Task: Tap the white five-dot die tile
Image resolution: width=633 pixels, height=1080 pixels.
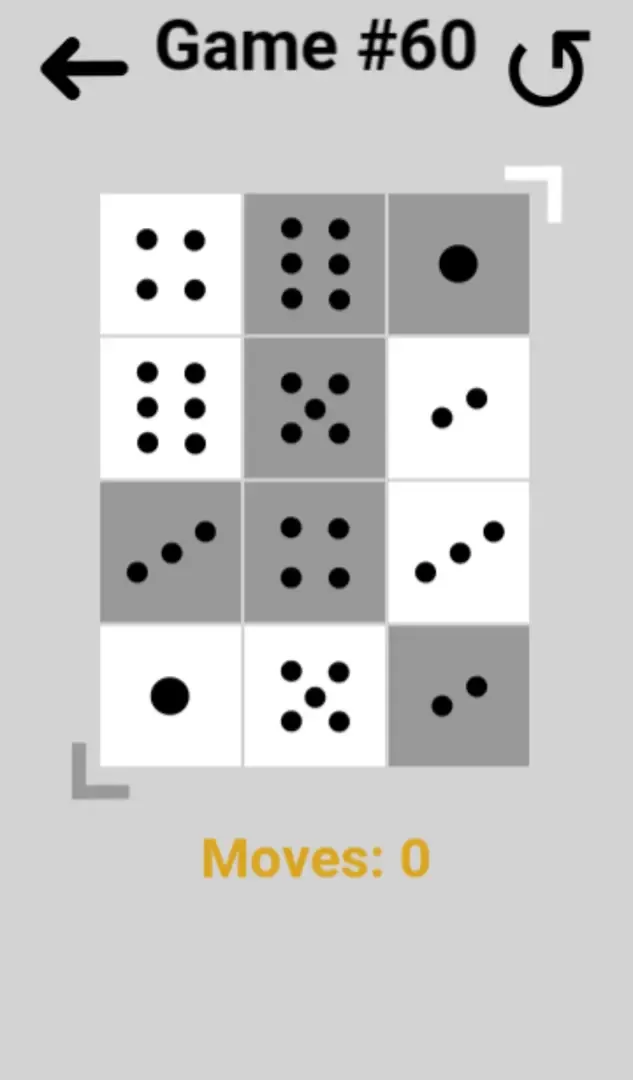Action: click(315, 696)
